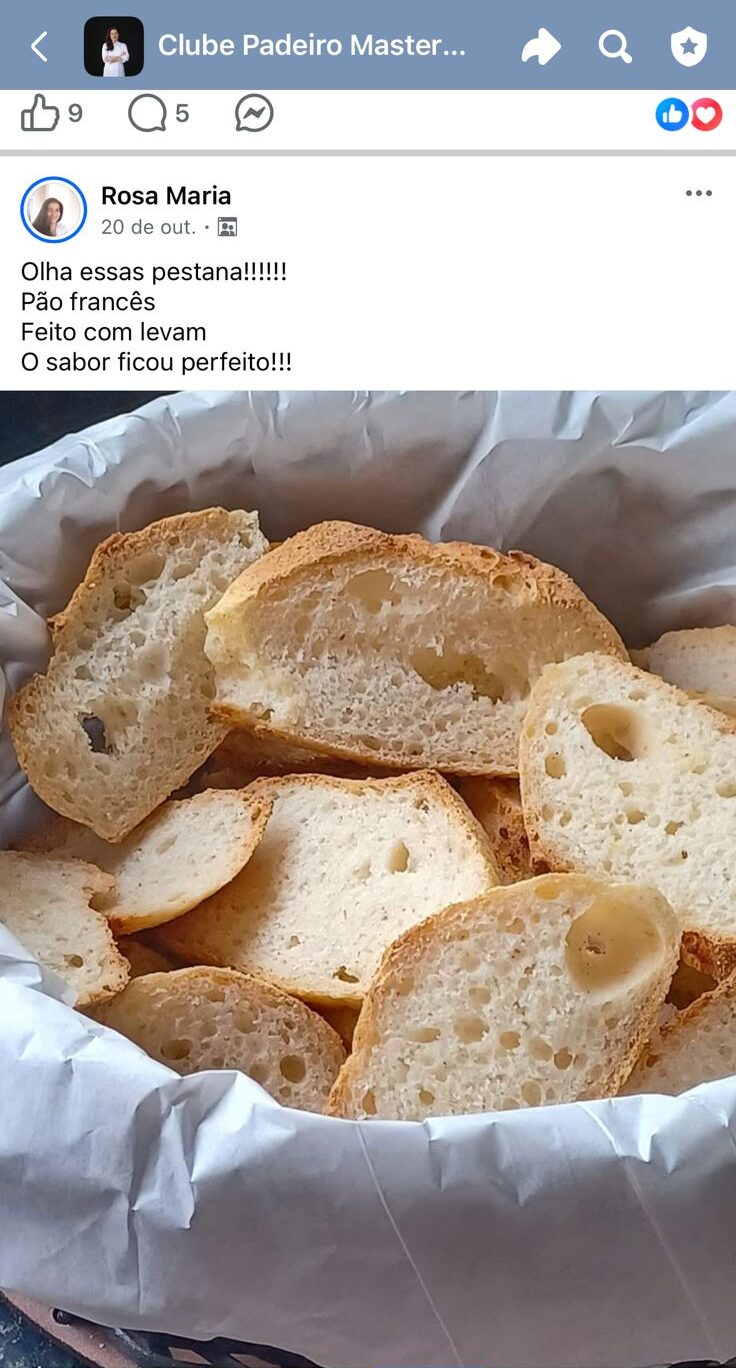Open the Clube Padeiro Master group page

311,46
